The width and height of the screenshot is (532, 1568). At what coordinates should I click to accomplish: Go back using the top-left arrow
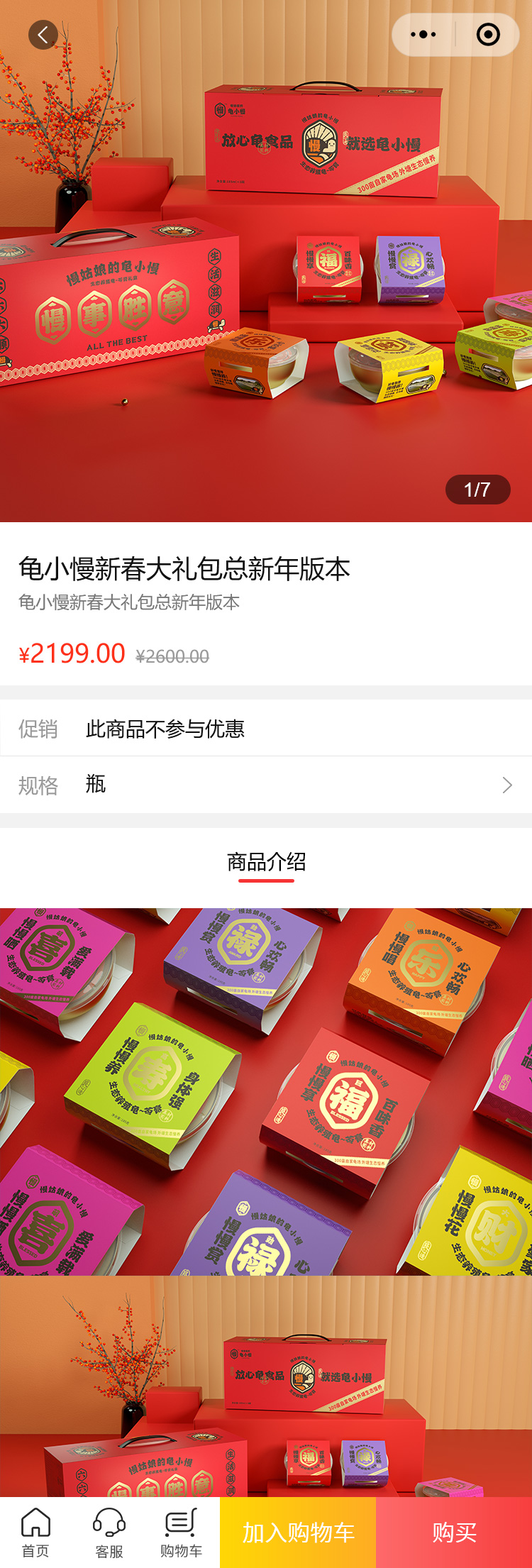[43, 34]
